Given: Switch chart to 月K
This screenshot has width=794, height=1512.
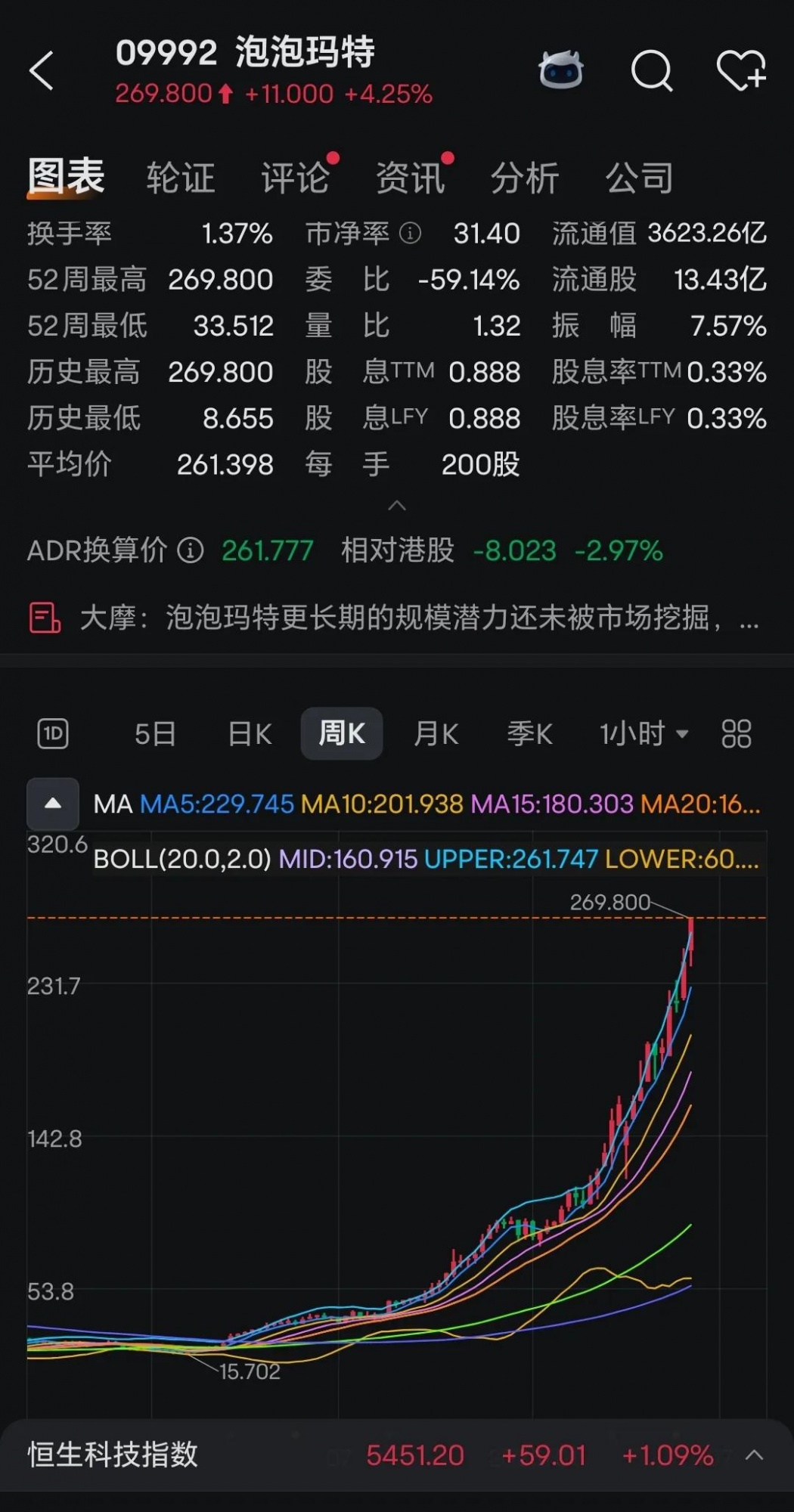Looking at the screenshot, I should pyautogui.click(x=436, y=733).
